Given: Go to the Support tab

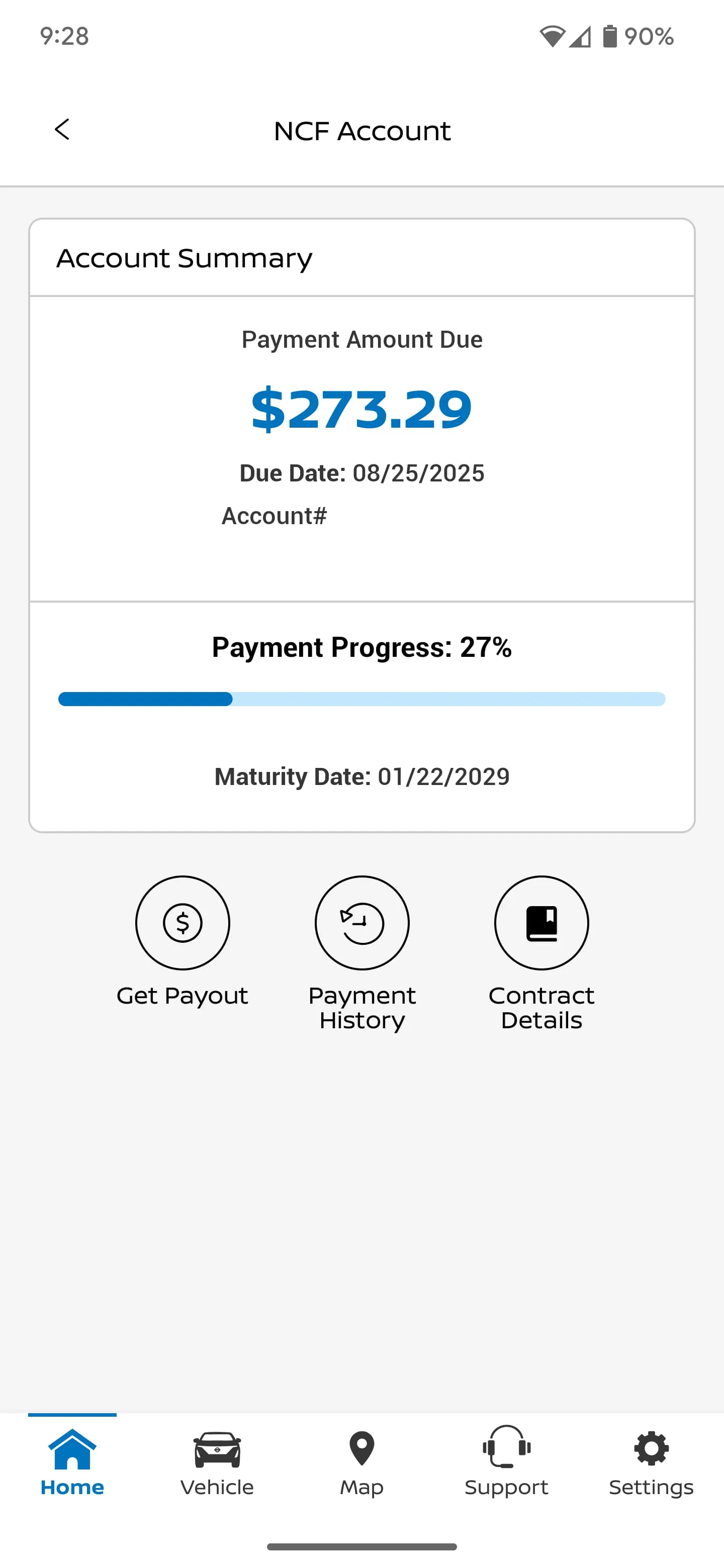Looking at the screenshot, I should click(506, 1462).
